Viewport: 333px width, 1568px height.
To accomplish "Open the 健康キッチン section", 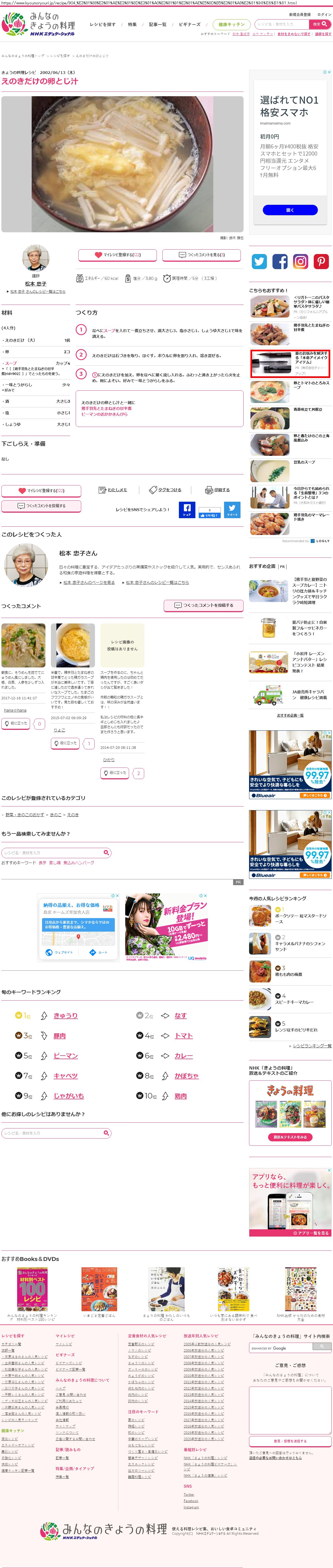I will 231,24.
